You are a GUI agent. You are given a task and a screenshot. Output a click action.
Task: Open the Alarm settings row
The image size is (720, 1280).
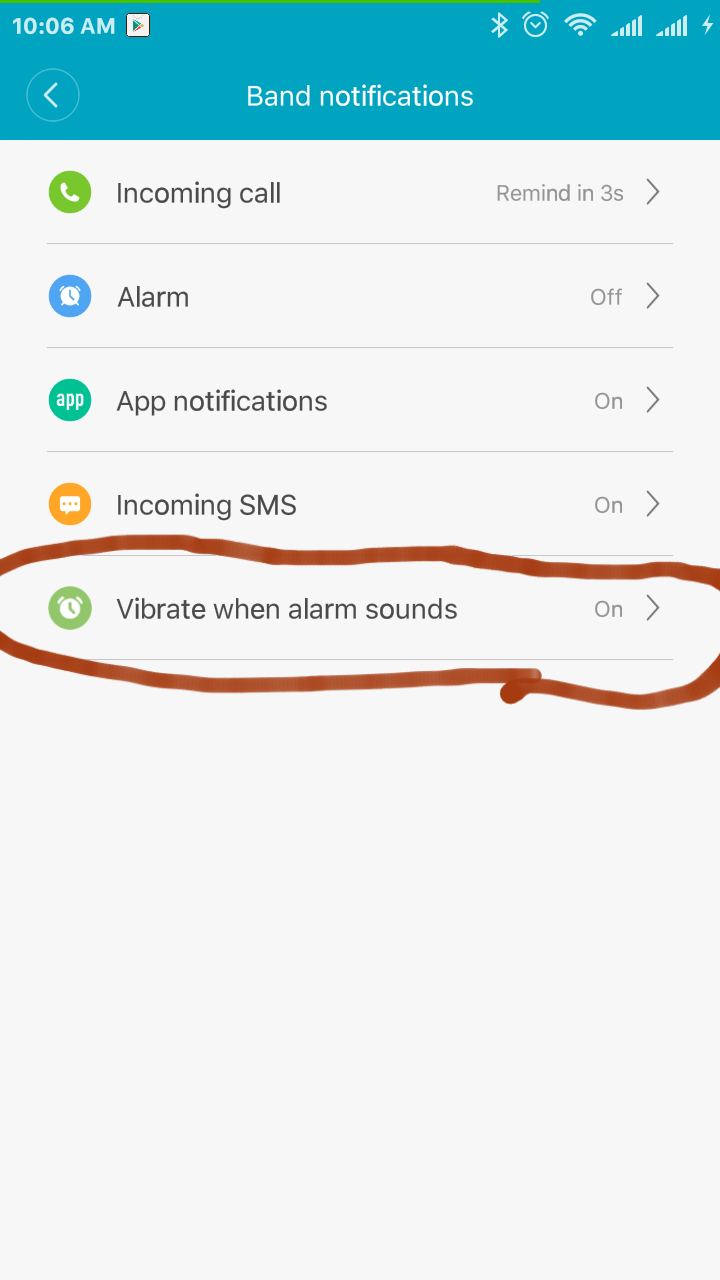[x=360, y=296]
